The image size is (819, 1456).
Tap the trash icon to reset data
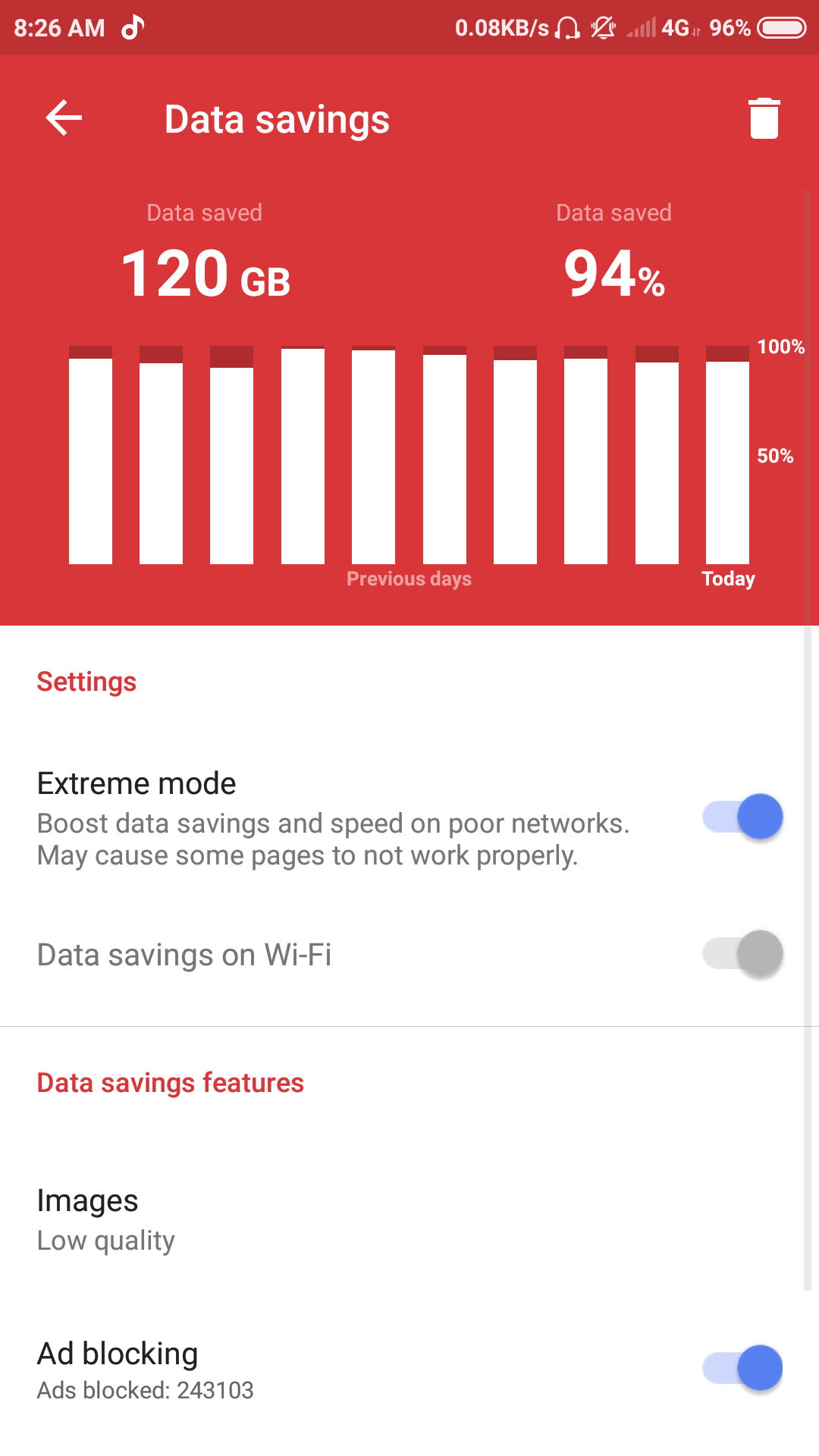tap(764, 118)
